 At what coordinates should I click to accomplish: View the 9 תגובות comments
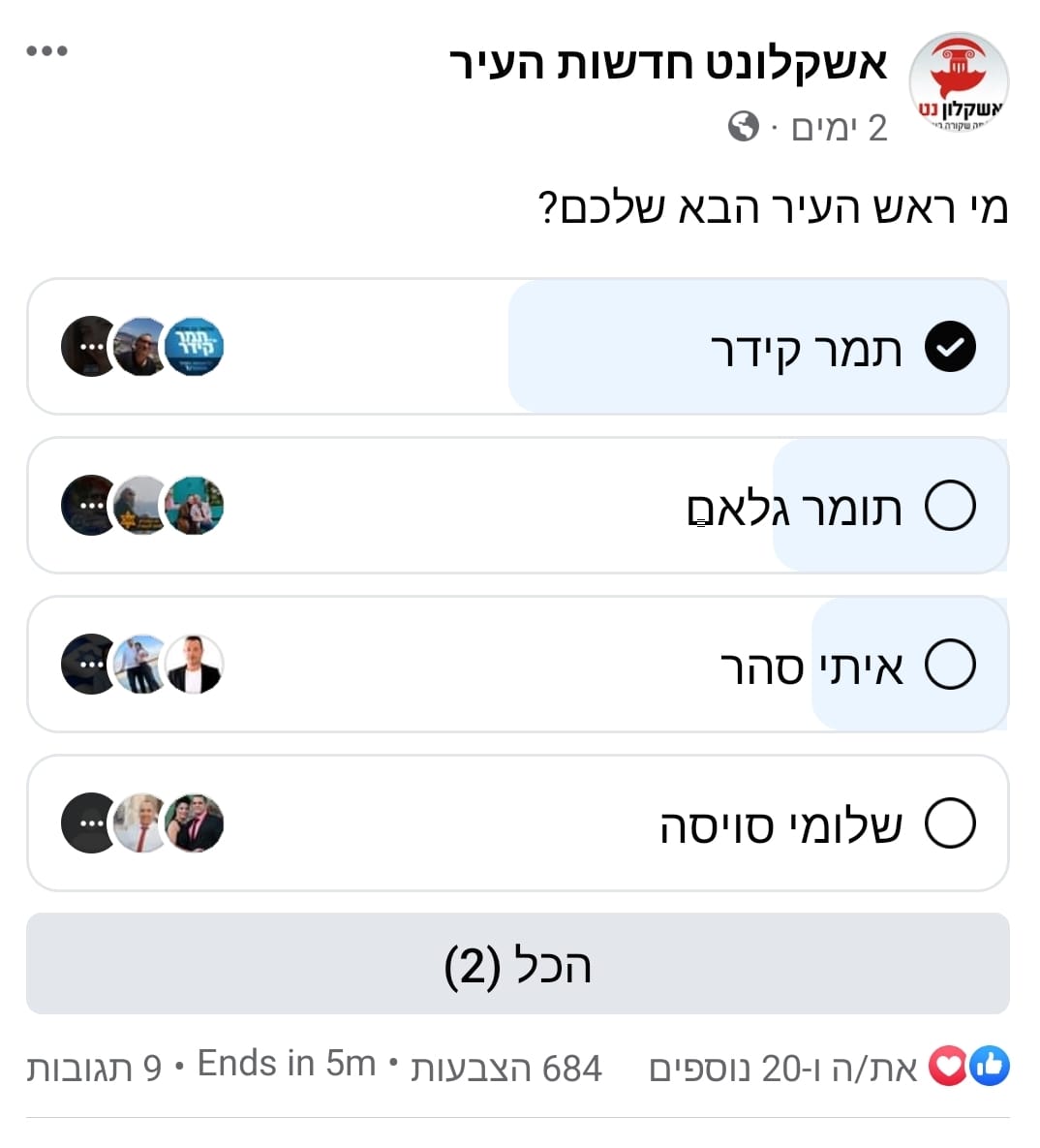94,1068
